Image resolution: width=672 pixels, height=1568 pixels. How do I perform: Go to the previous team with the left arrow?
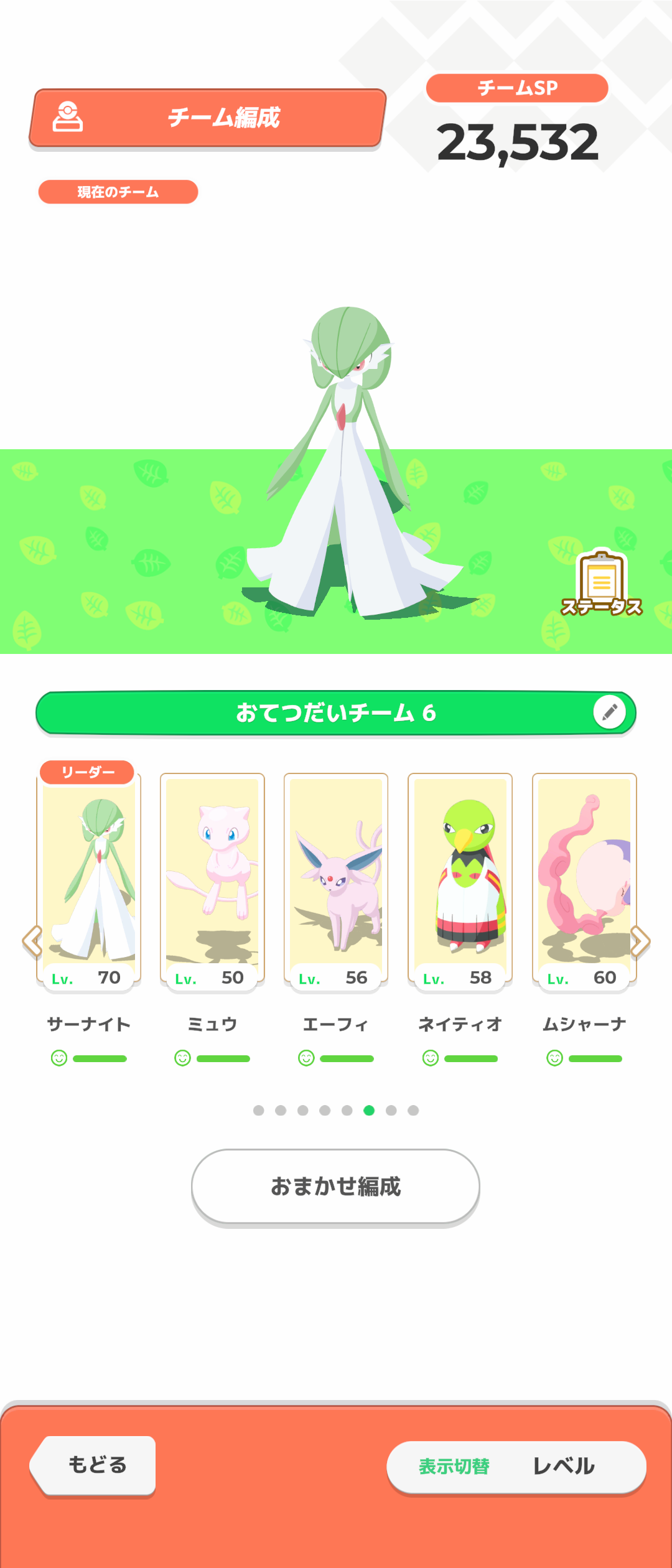coord(32,941)
